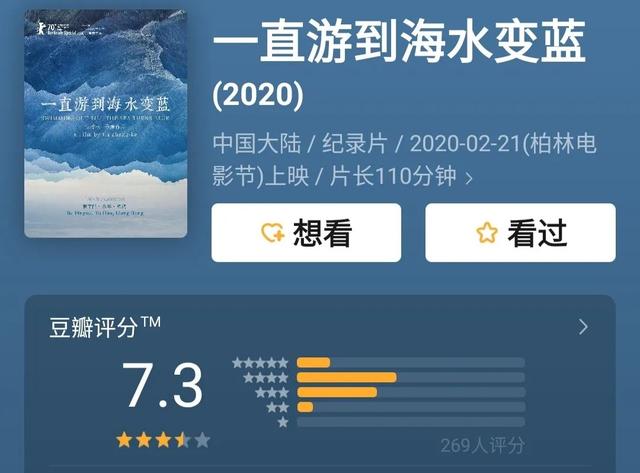Tap the 想看 (want to watch) button
Screen dimensions: 640x473
pyautogui.click(x=306, y=233)
